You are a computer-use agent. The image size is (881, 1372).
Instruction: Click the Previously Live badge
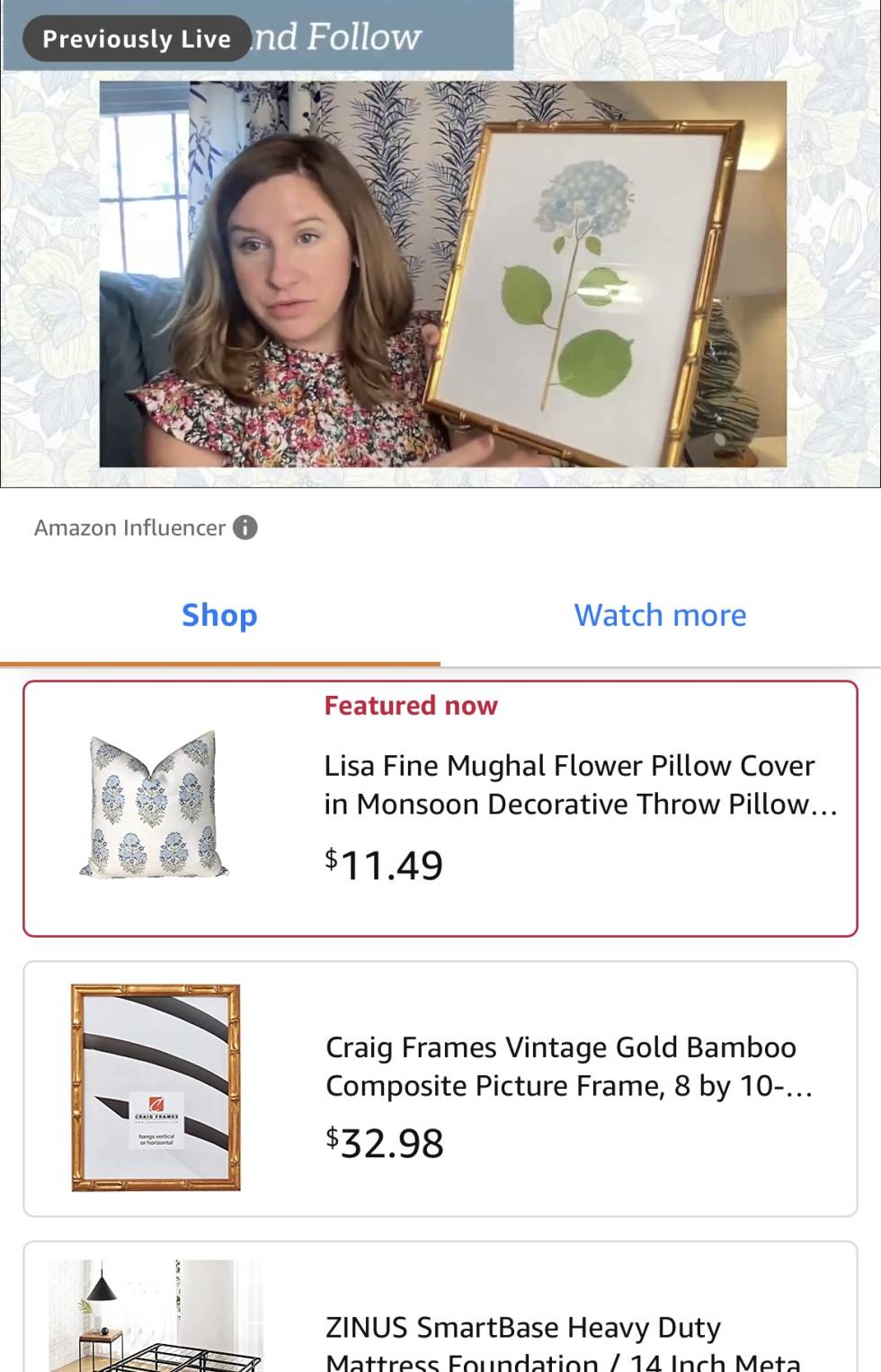pos(133,39)
